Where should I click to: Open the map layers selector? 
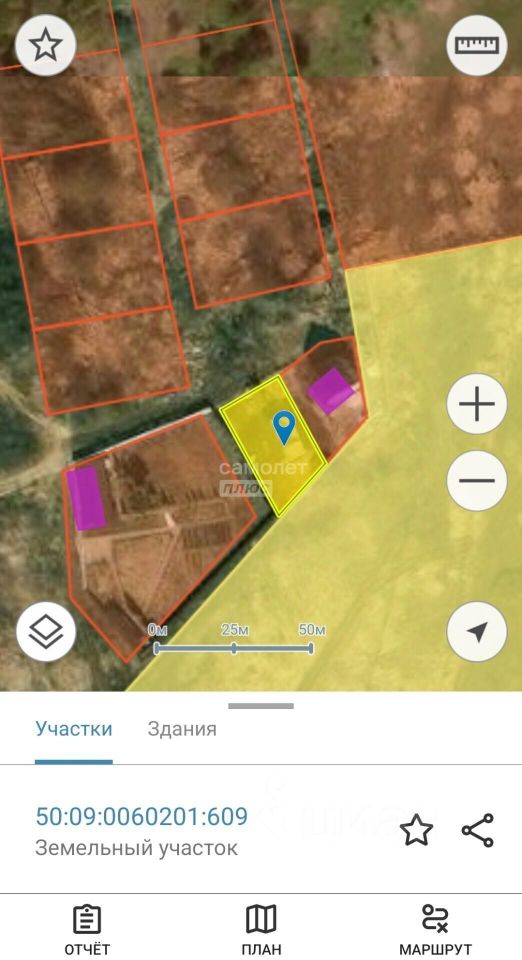[x=46, y=631]
